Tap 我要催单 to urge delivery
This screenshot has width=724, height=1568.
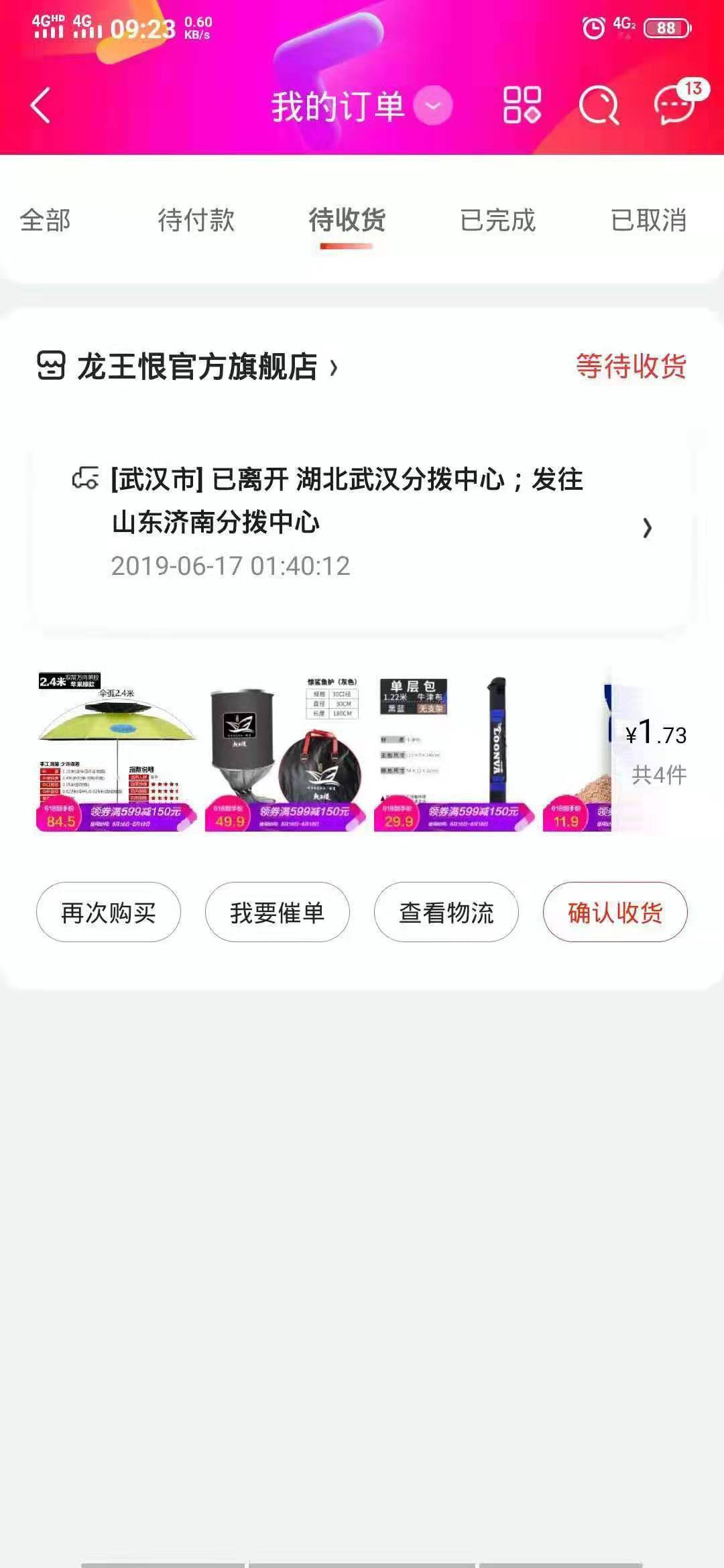pos(278,913)
